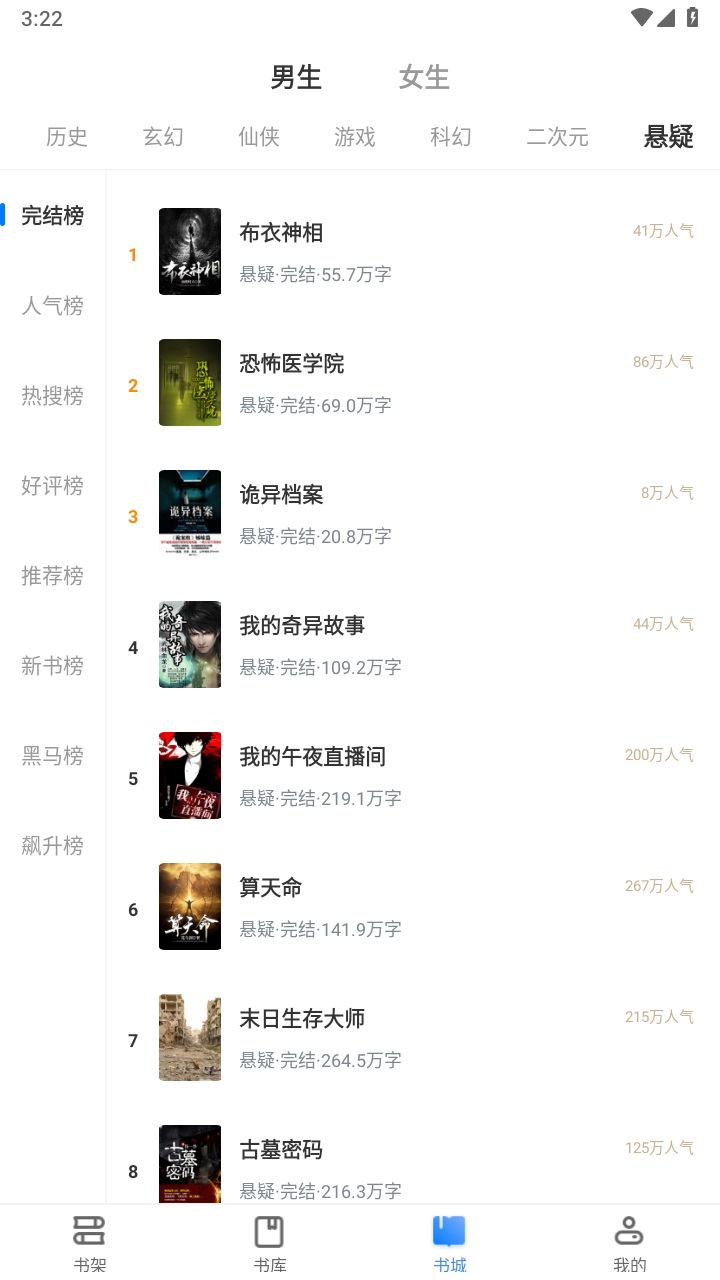Switch to the 女生 tab

[423, 77]
